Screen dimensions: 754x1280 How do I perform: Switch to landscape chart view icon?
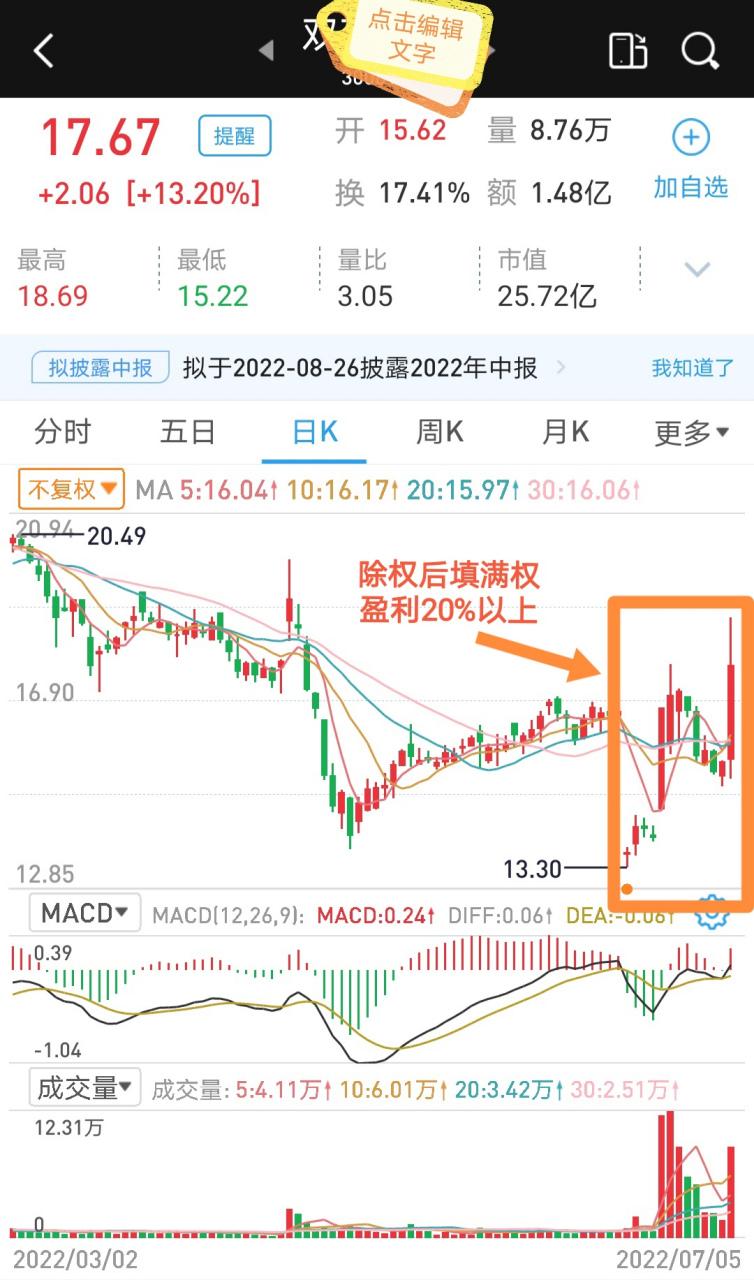(x=628, y=49)
